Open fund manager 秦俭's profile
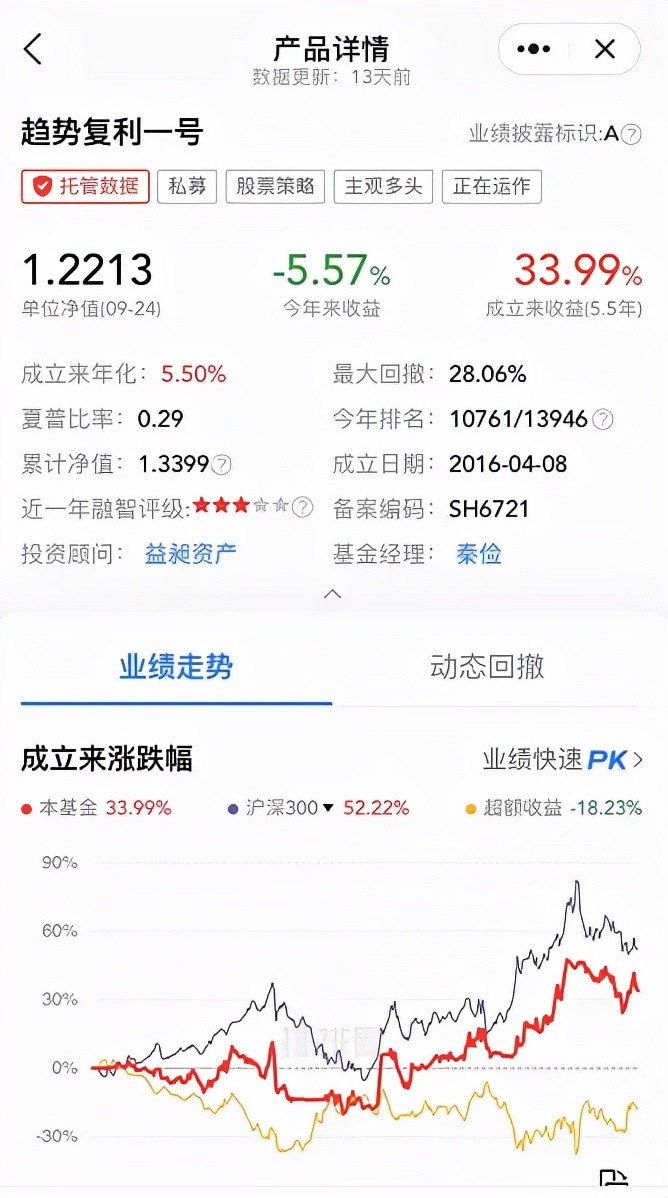 click(x=479, y=554)
